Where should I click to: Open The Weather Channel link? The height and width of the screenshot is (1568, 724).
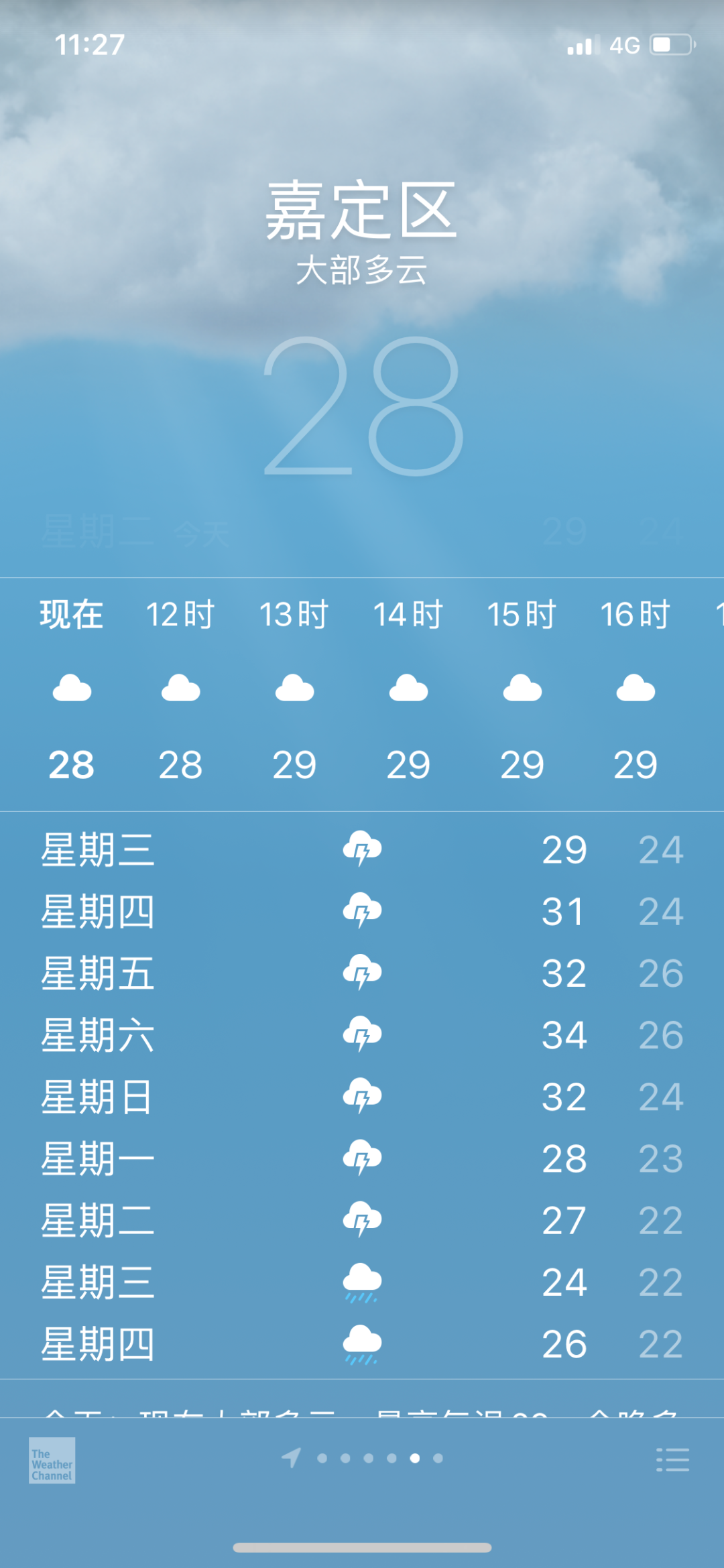coord(52,1460)
